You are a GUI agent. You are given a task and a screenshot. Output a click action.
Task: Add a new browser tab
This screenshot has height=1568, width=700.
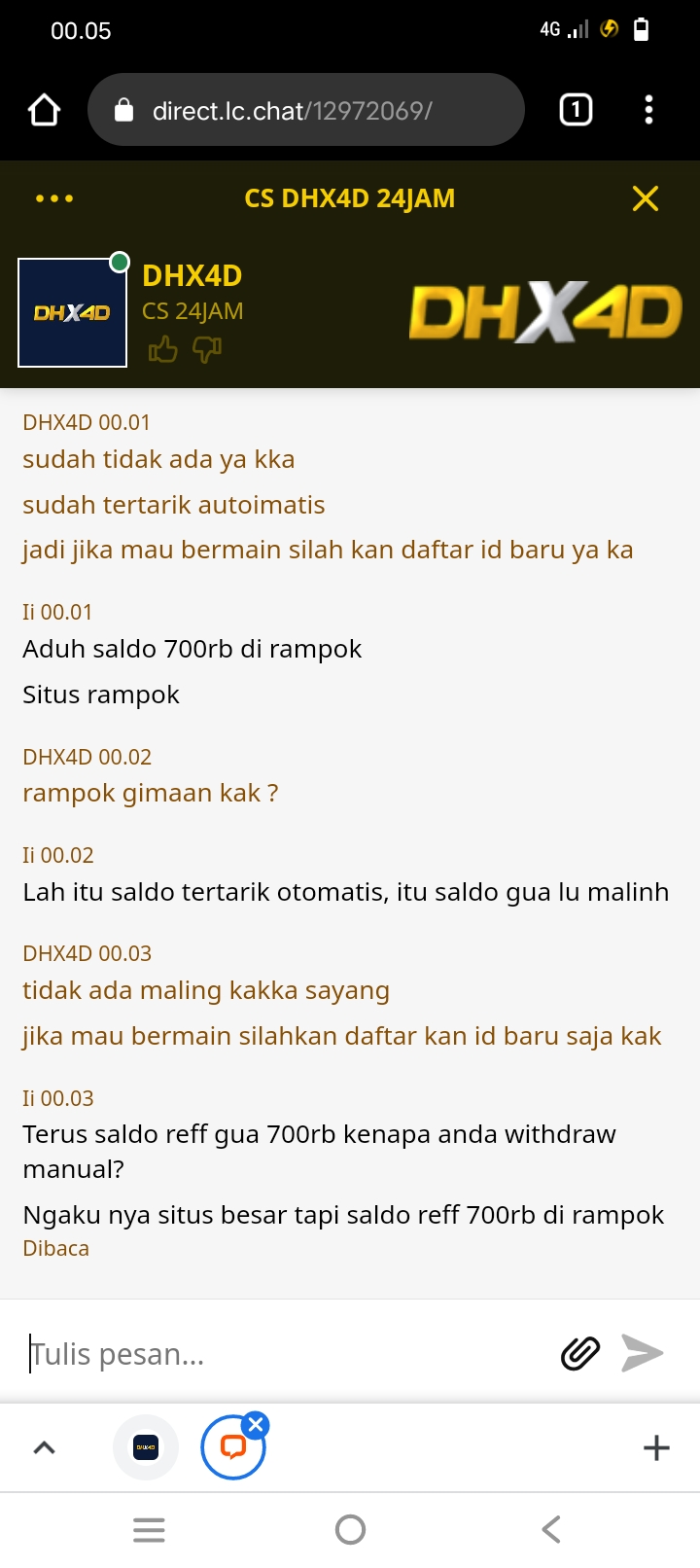pyautogui.click(x=656, y=1447)
